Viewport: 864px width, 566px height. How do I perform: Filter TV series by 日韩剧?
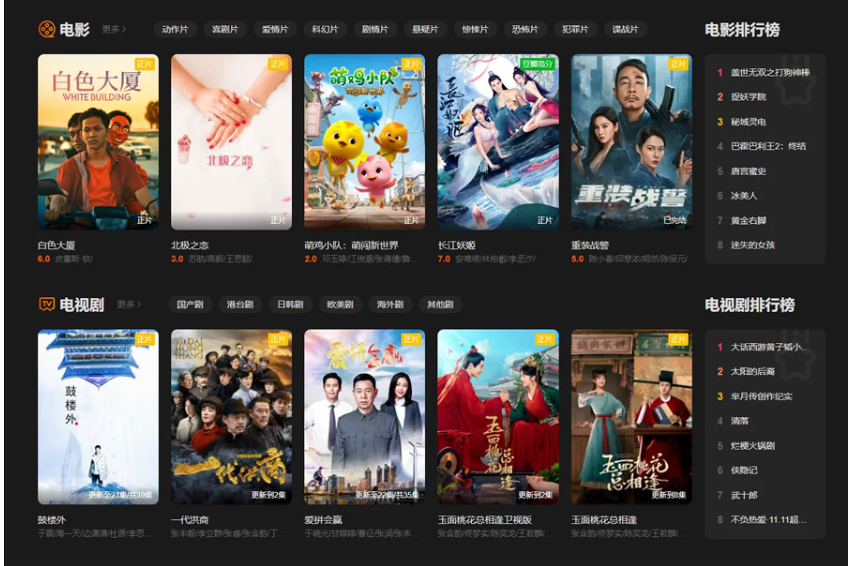[x=290, y=305]
